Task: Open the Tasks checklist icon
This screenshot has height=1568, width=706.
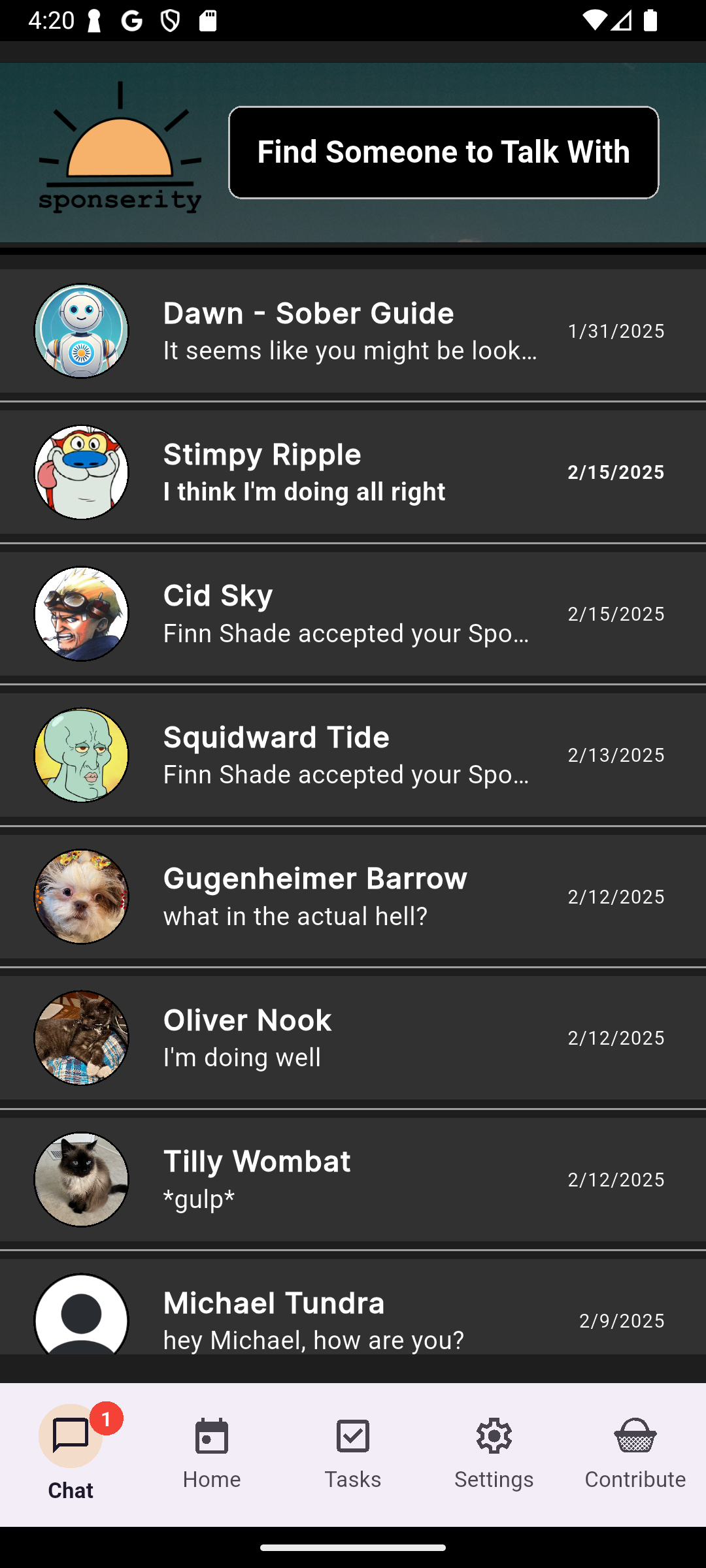Action: pyautogui.click(x=353, y=1437)
